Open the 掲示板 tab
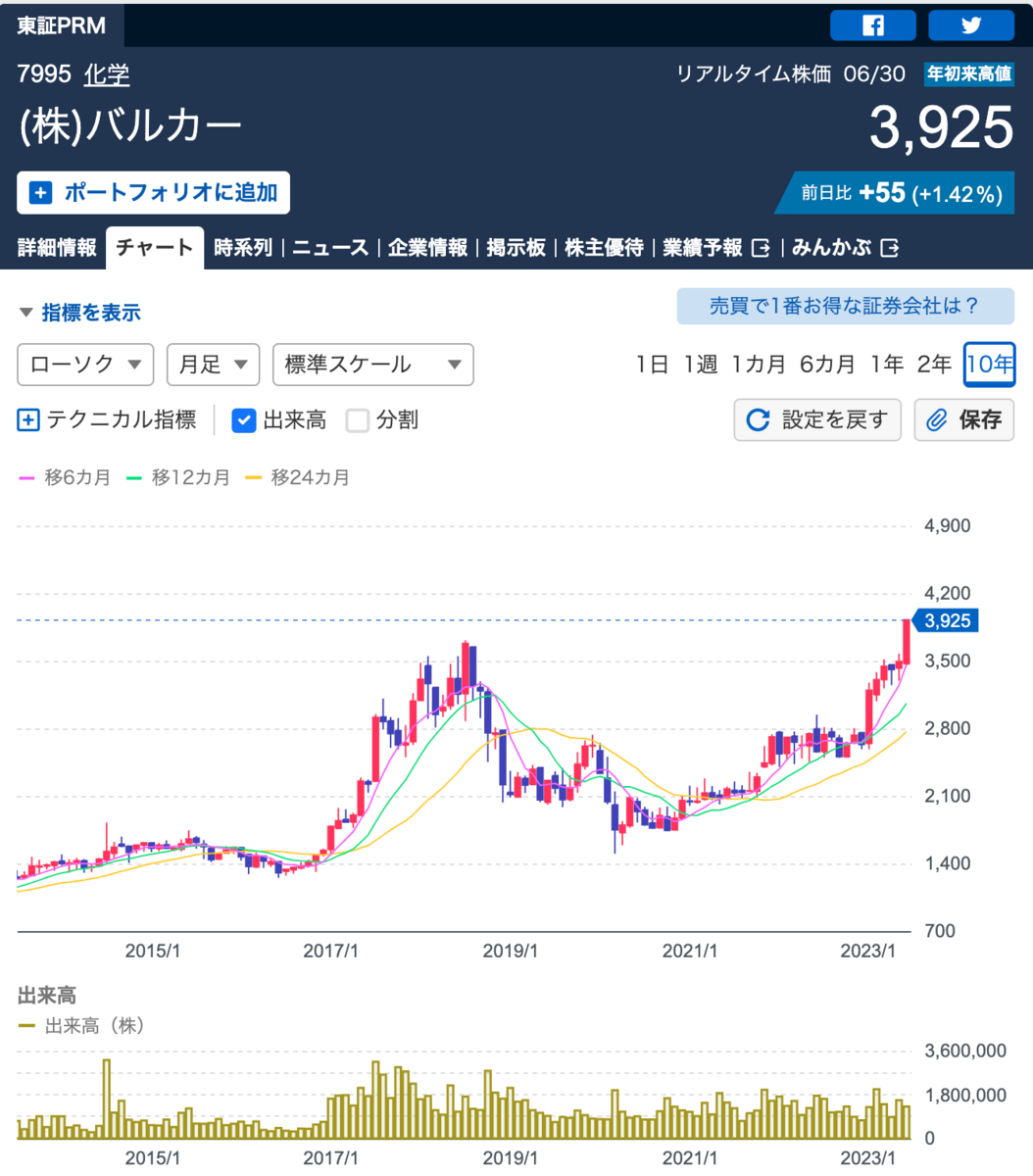Screen dimensions: 1033x1176 [x=516, y=248]
